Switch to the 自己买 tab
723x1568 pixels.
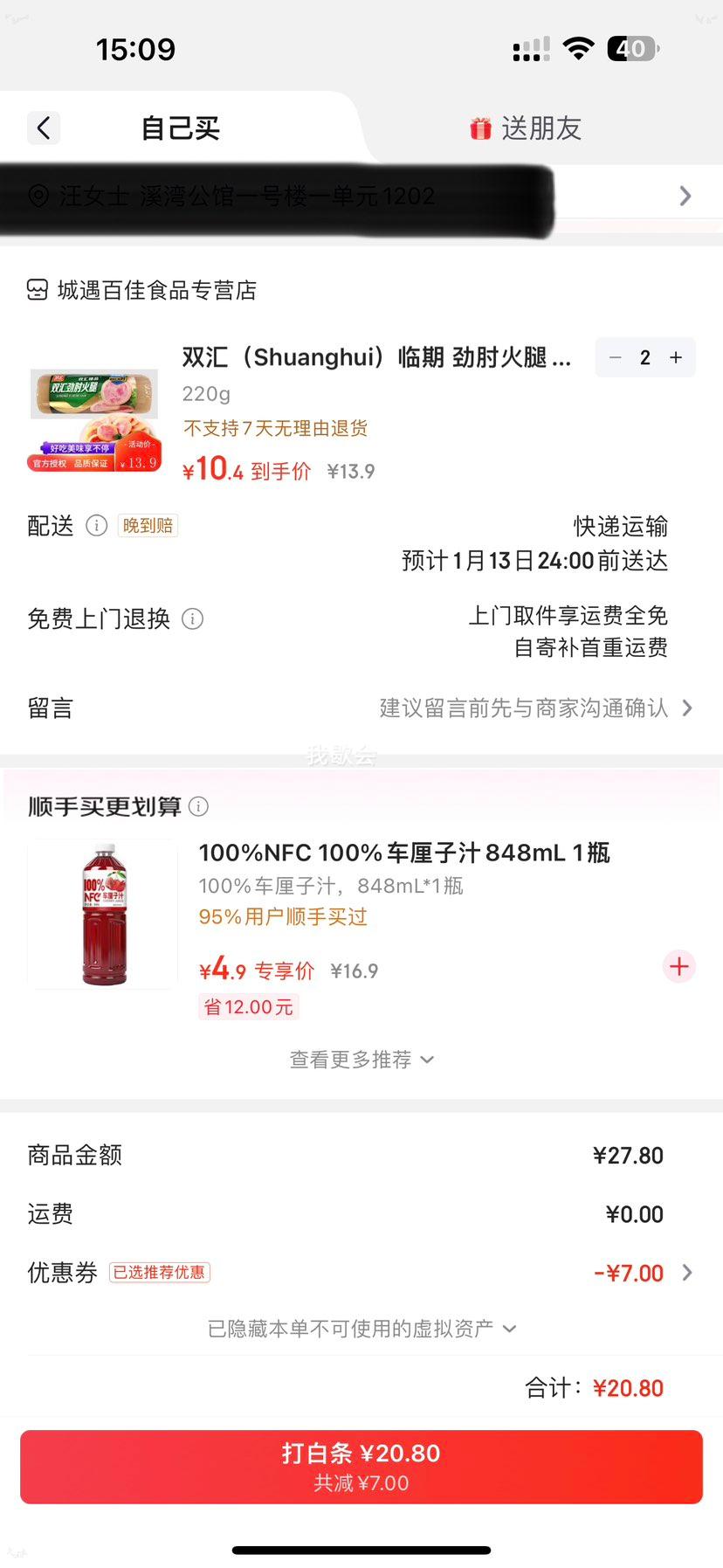(x=179, y=128)
